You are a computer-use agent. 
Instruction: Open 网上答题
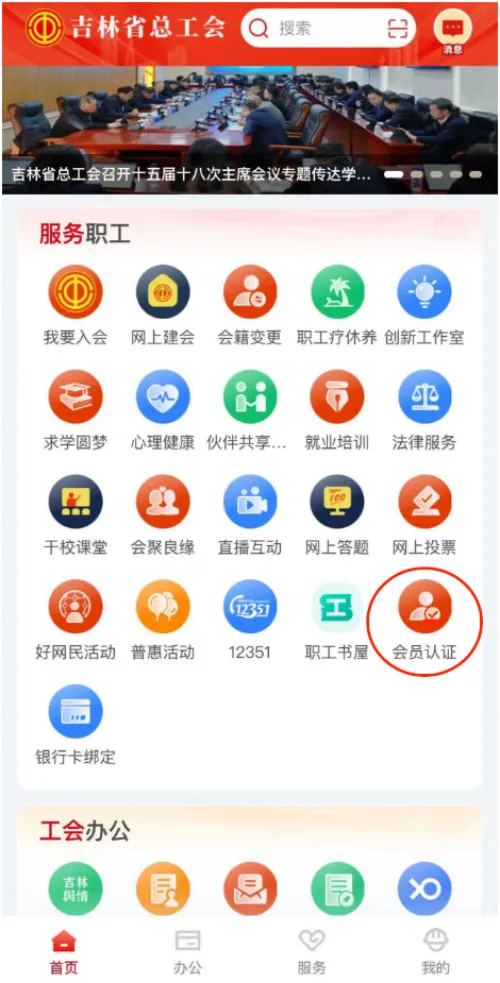coord(337,515)
